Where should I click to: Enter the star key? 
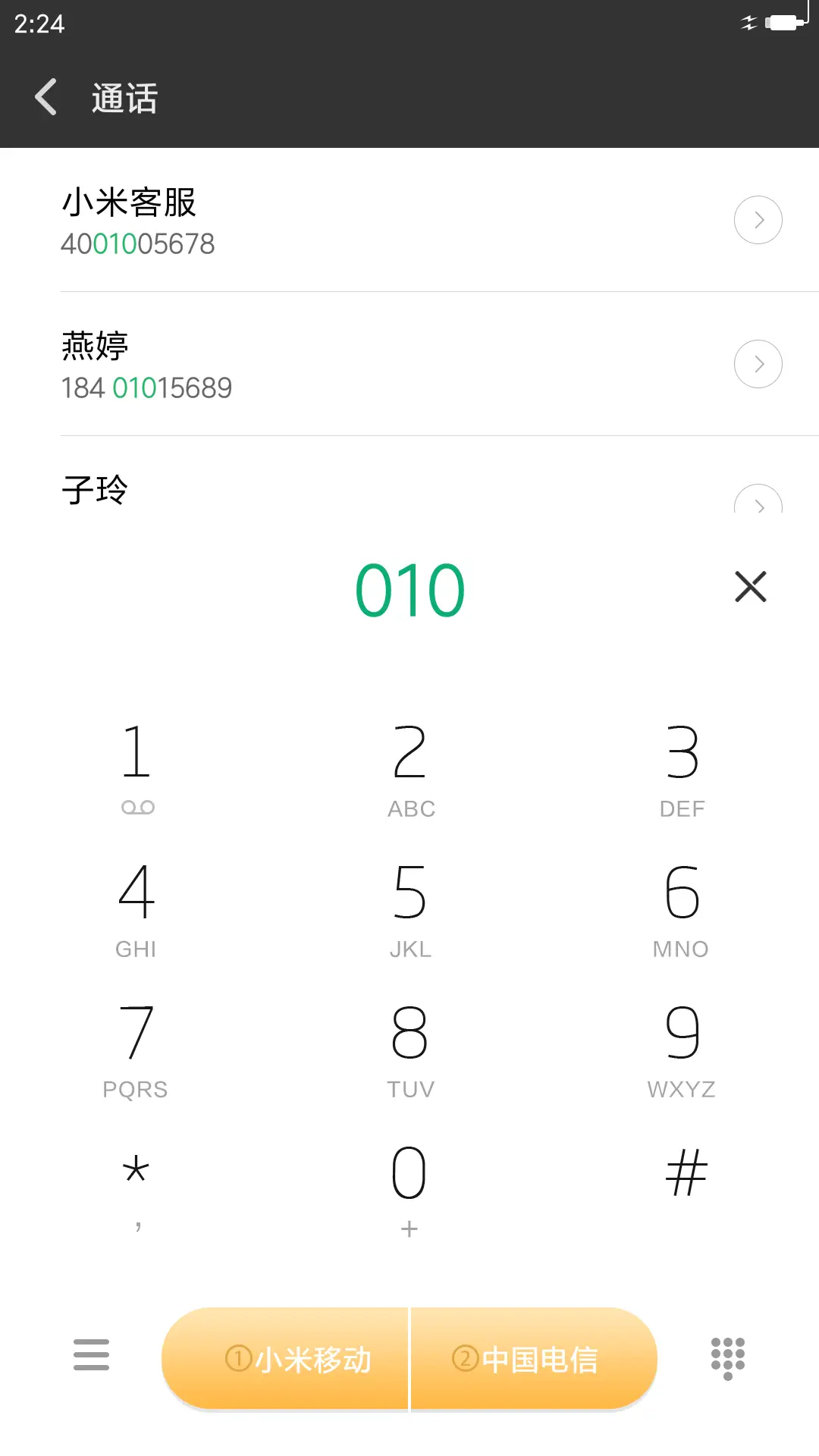point(136,1185)
